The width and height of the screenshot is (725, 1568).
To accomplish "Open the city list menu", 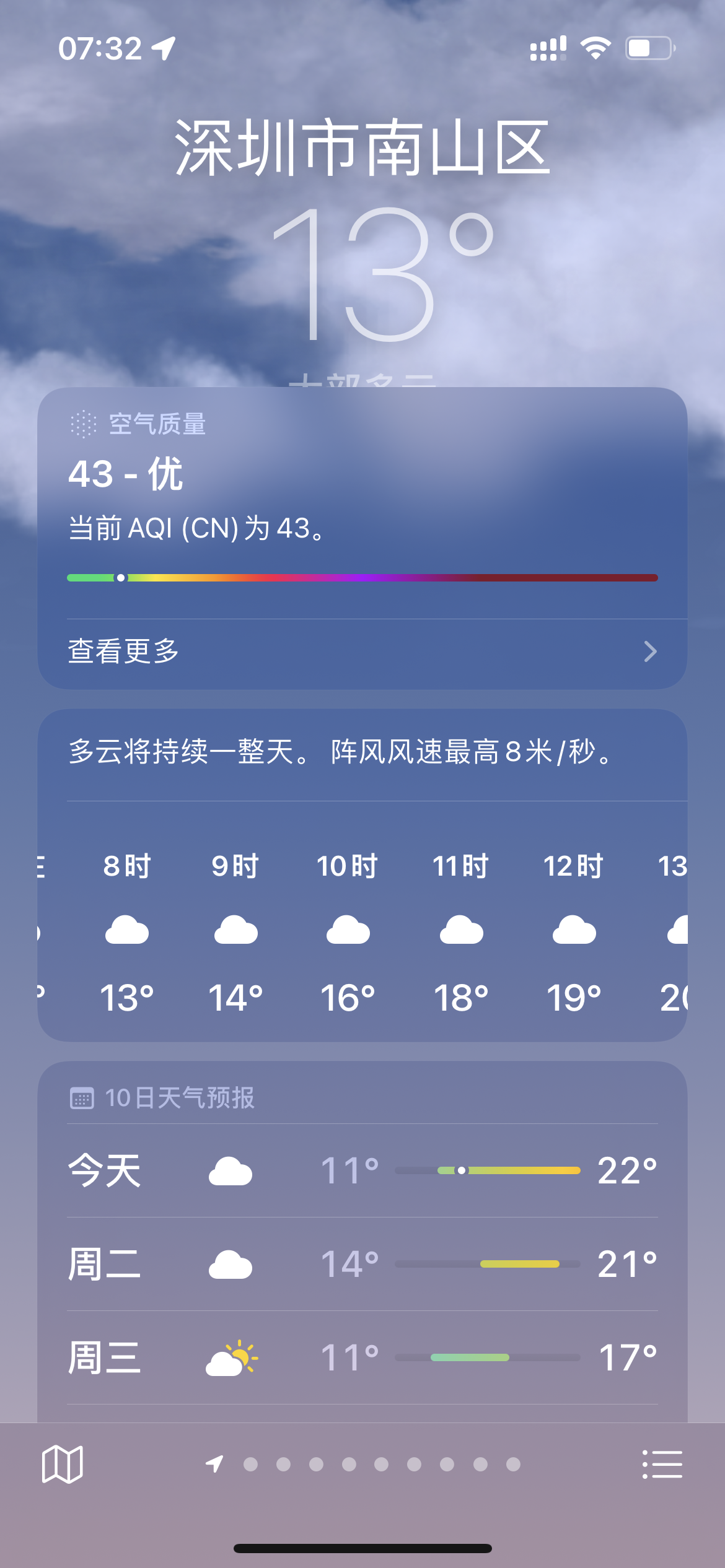I will point(662,1464).
